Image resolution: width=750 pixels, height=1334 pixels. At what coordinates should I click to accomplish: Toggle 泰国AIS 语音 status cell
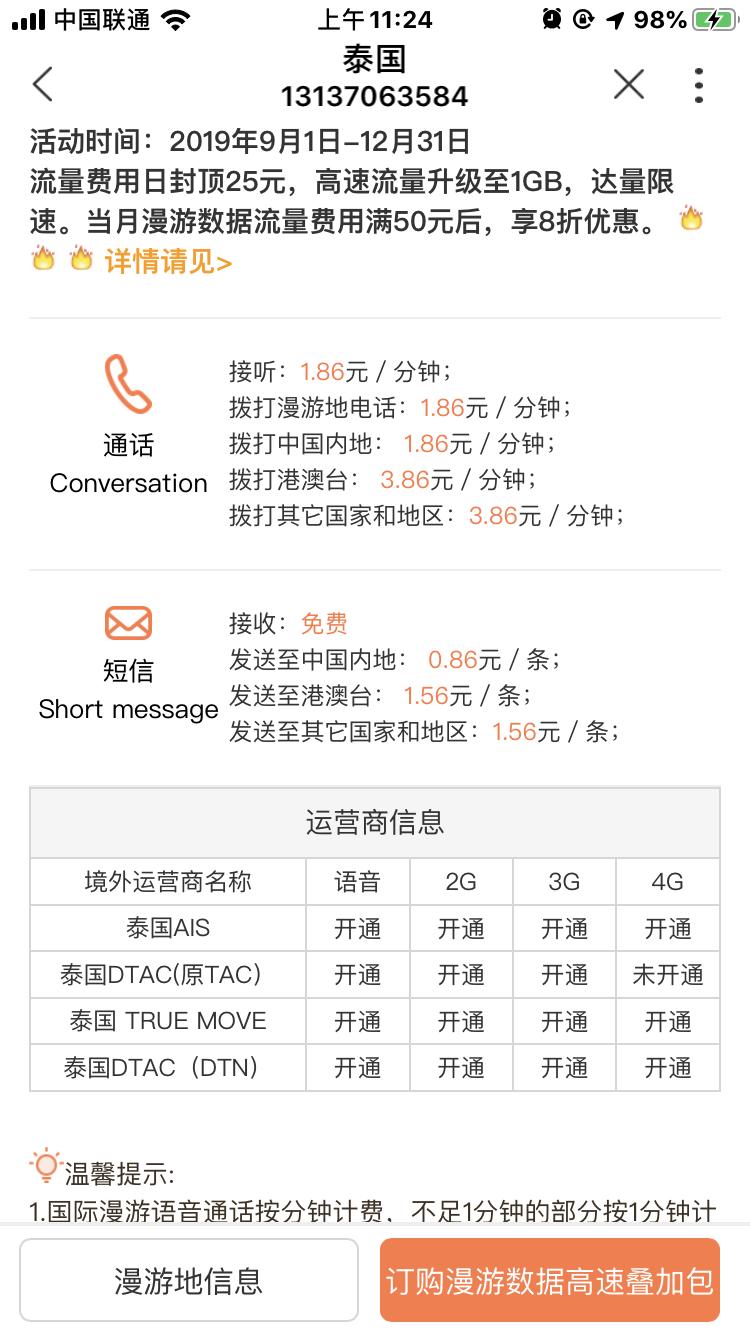tap(357, 928)
